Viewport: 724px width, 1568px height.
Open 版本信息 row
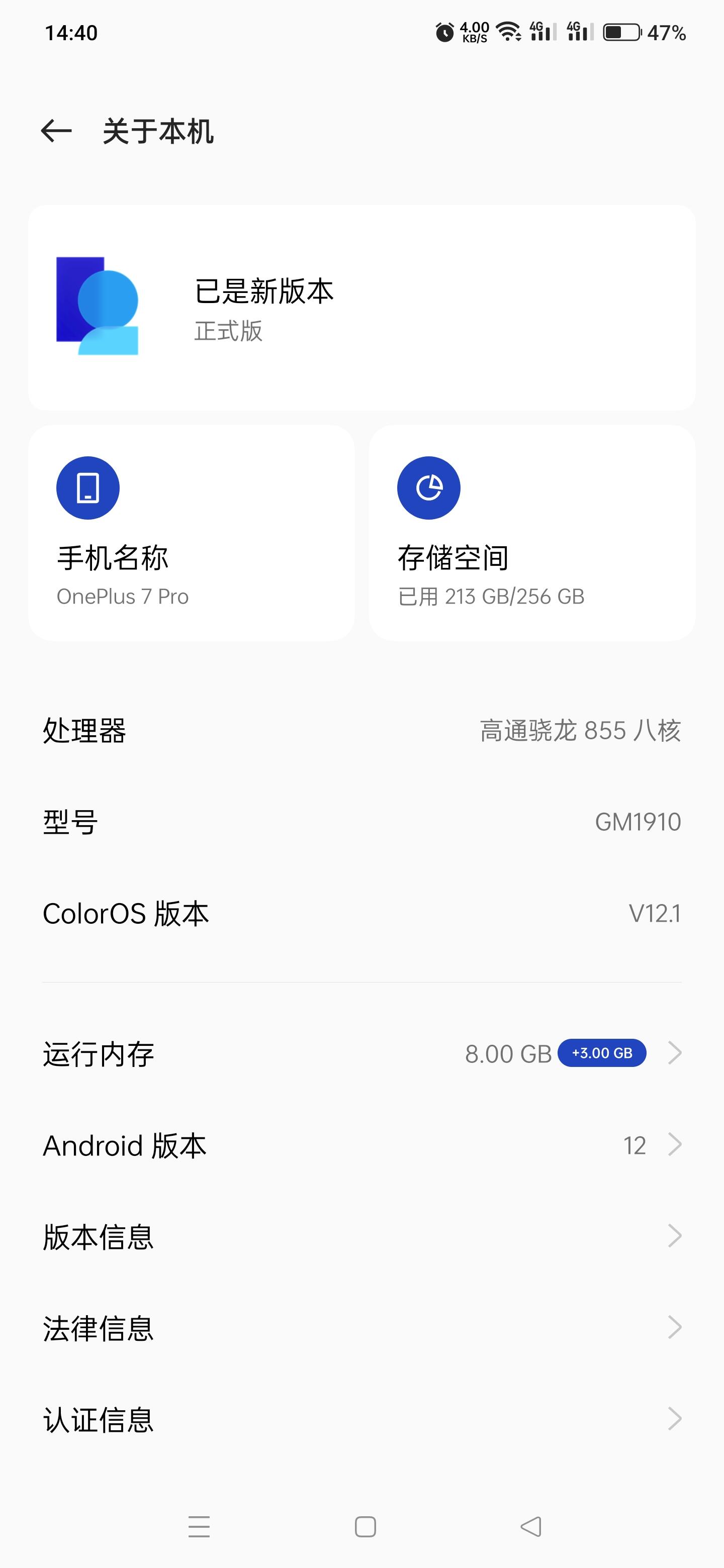361,1237
